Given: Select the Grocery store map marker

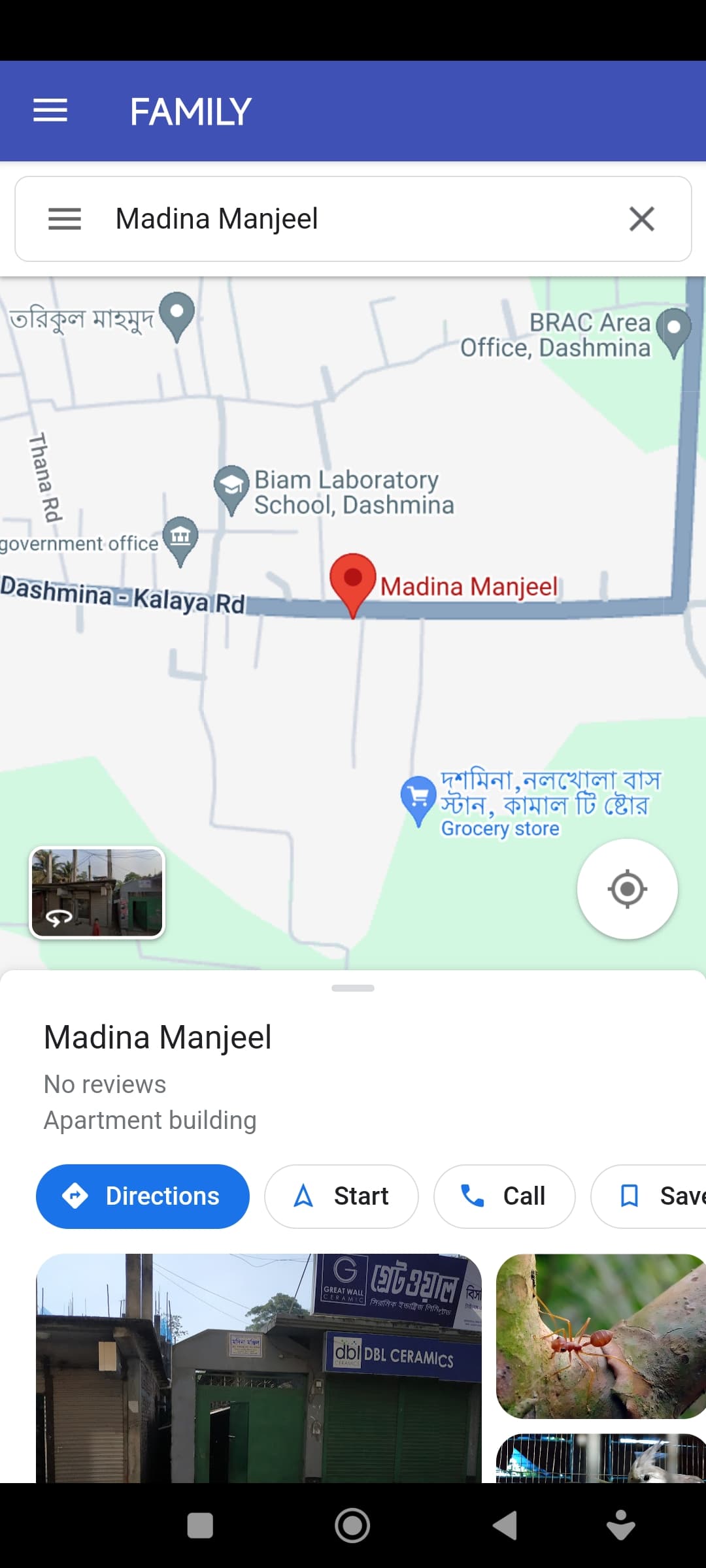Looking at the screenshot, I should (x=418, y=800).
